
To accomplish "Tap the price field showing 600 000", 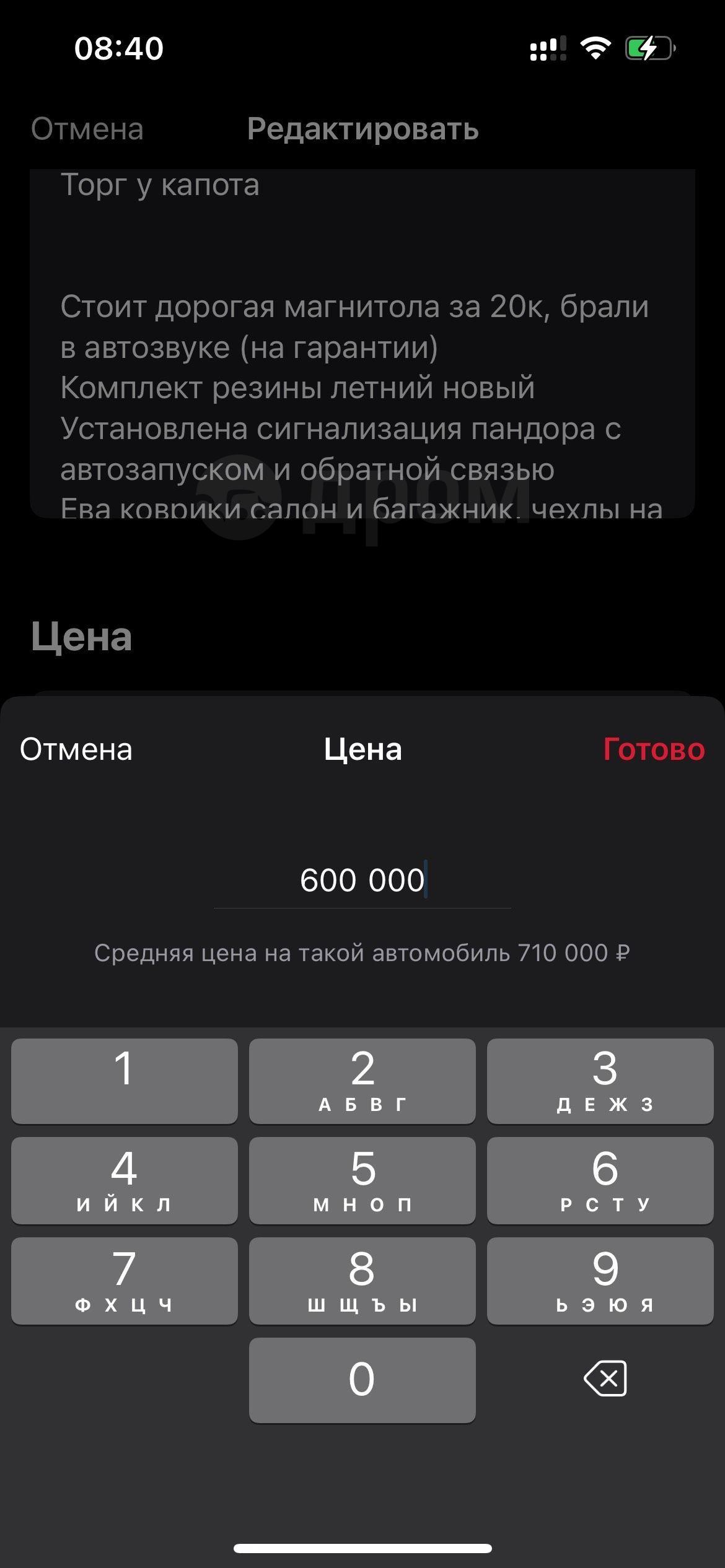I will [362, 880].
